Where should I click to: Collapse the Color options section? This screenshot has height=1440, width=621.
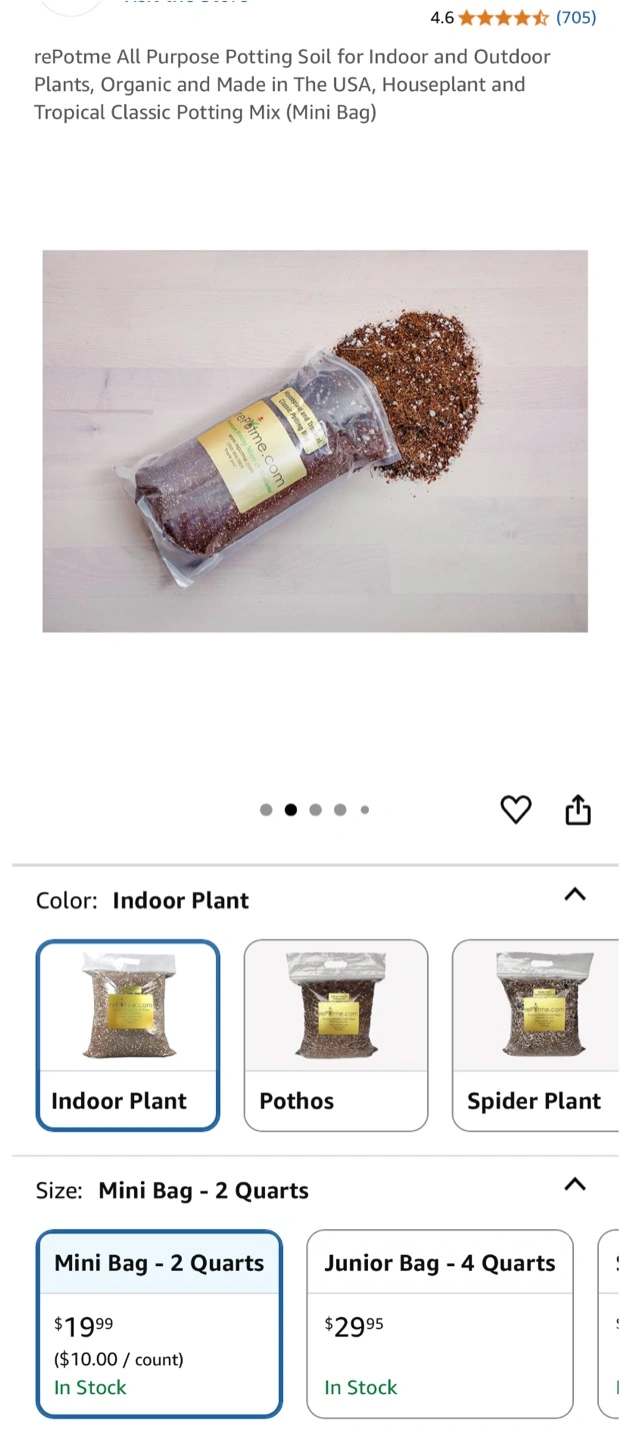coord(574,895)
